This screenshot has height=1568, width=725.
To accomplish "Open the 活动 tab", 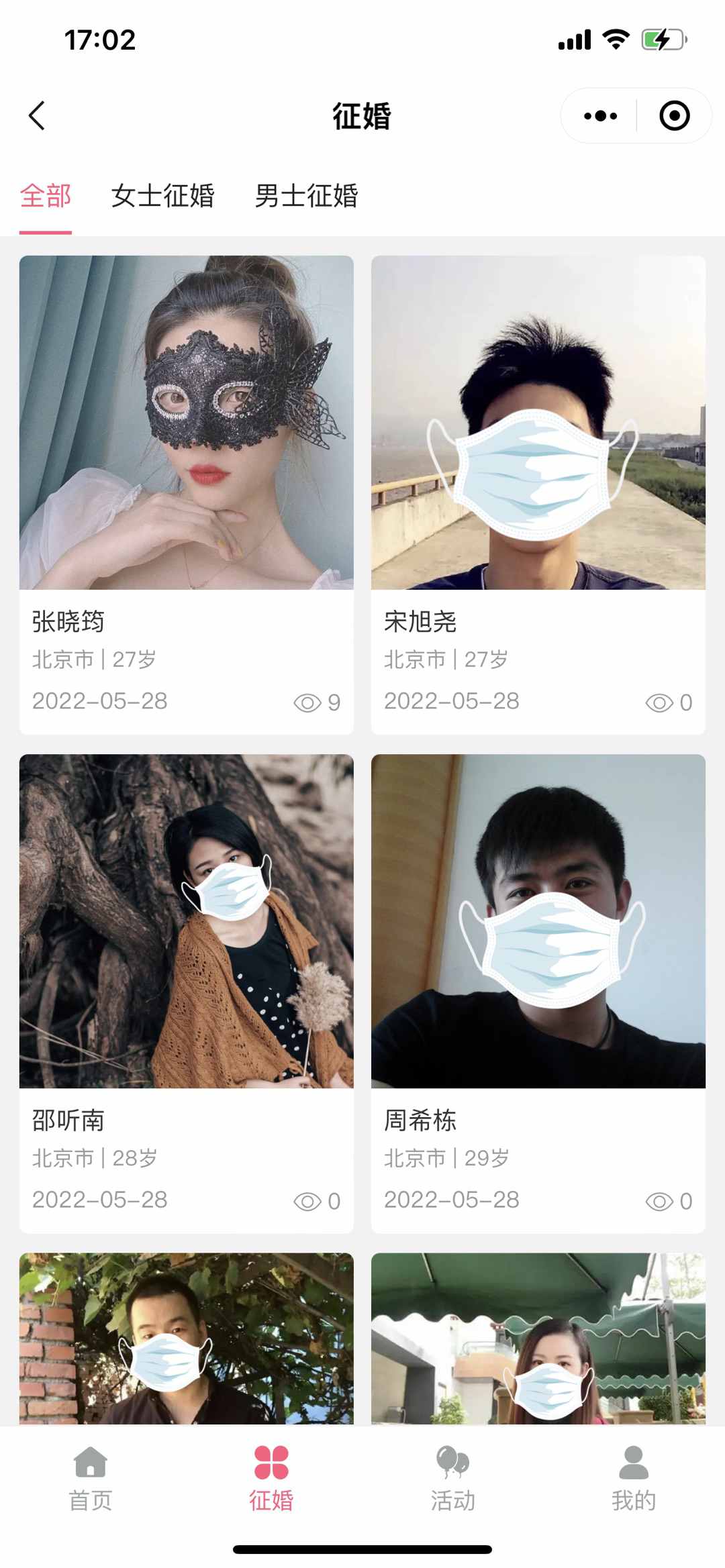I will [452, 1479].
